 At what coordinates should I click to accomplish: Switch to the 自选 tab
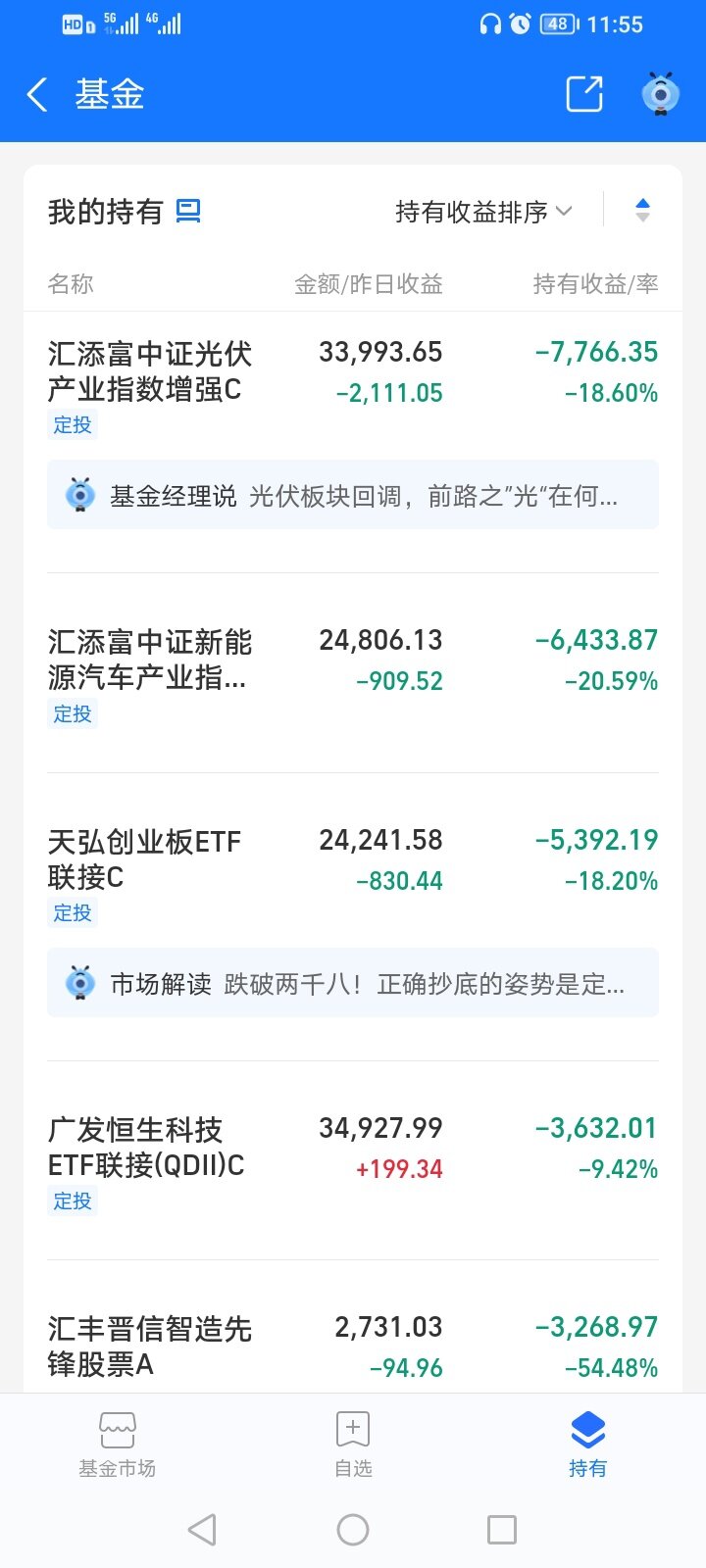[x=353, y=1445]
